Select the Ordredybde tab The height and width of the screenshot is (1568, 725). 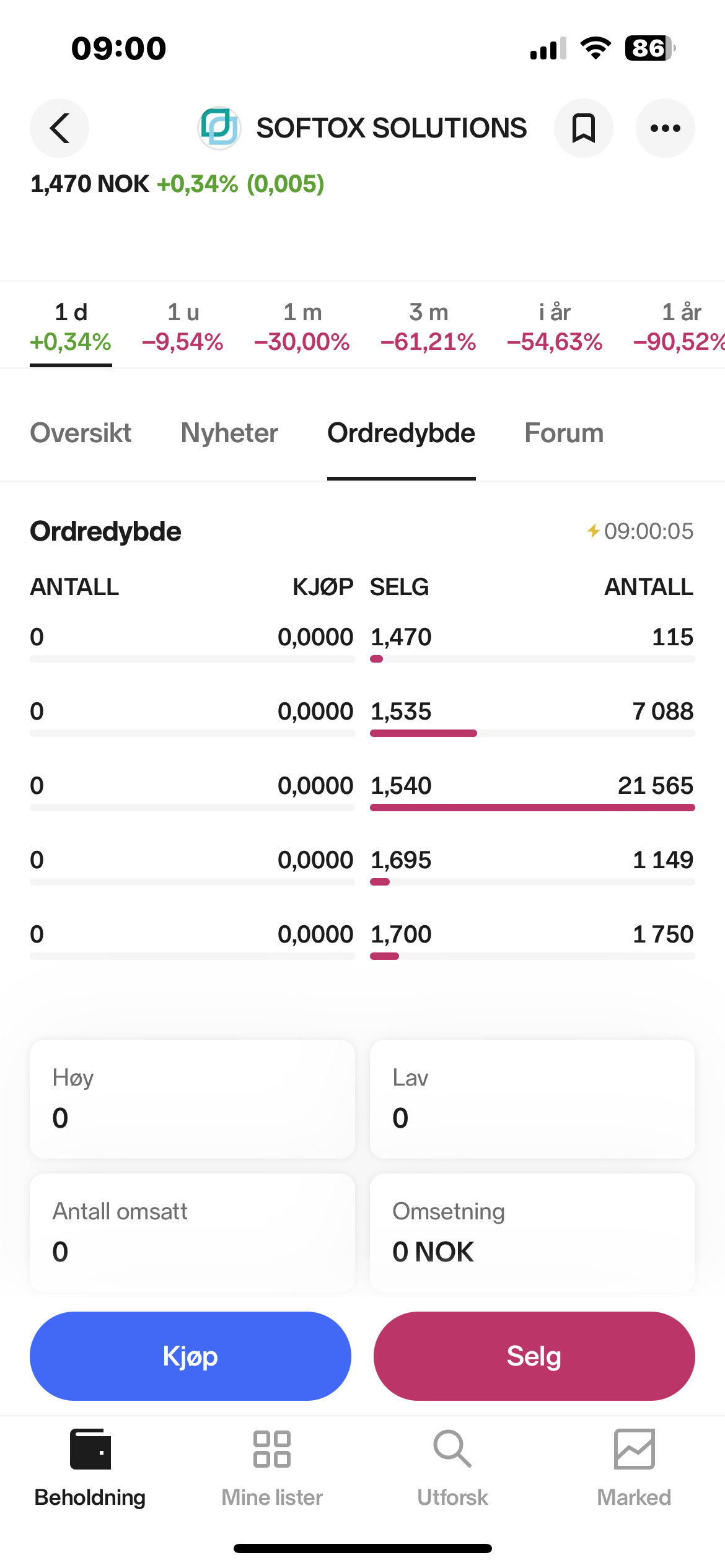[402, 433]
